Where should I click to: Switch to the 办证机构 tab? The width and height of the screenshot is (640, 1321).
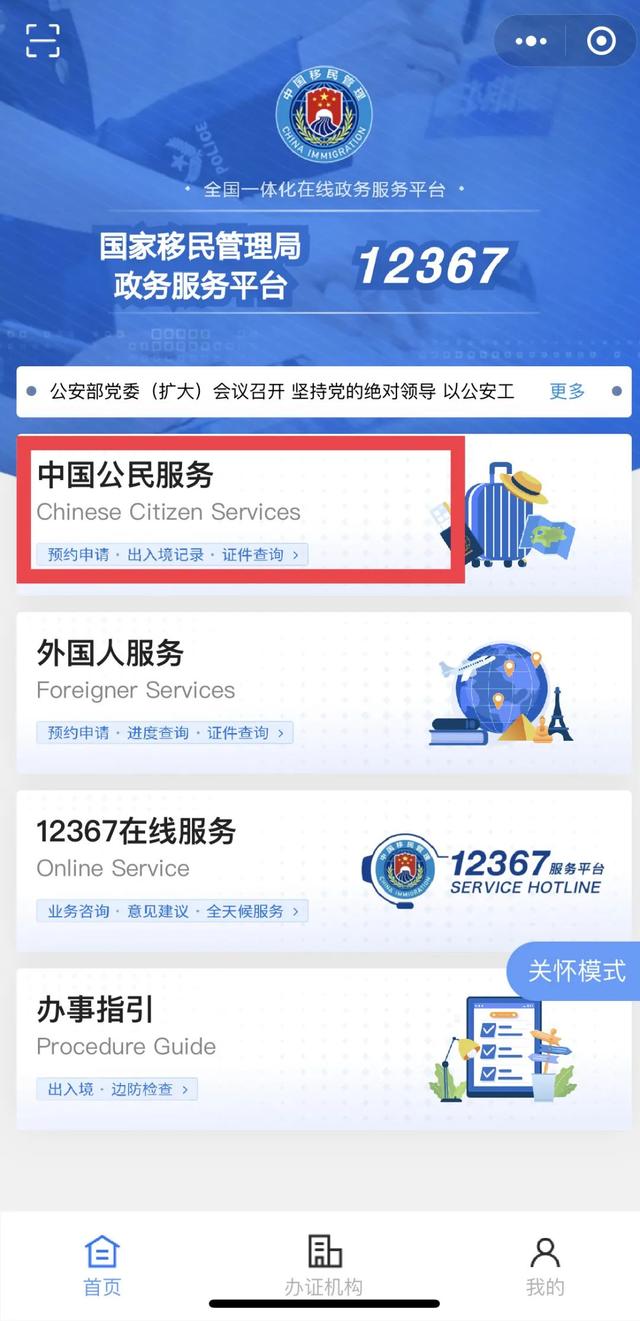click(x=324, y=1265)
